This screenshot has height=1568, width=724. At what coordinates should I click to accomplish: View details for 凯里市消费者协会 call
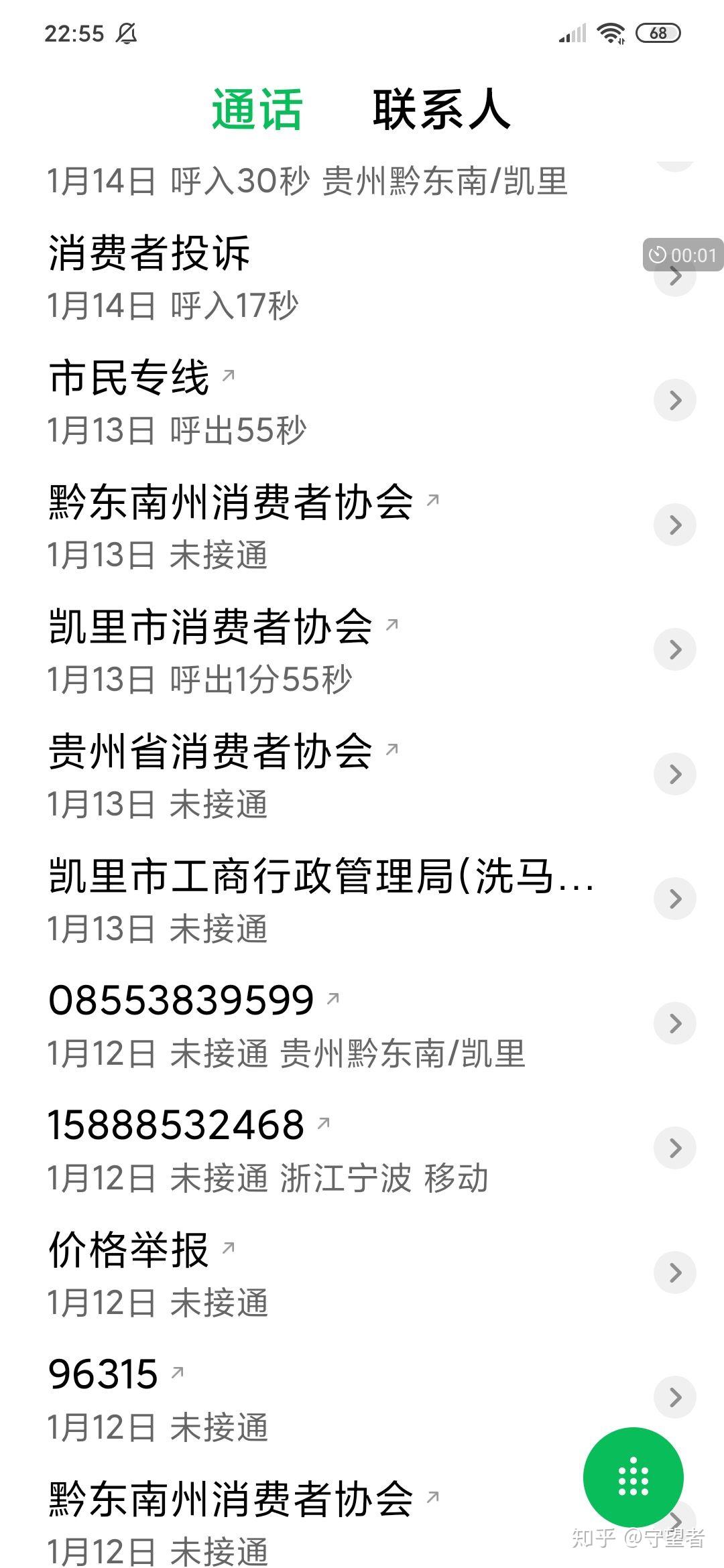(674, 649)
